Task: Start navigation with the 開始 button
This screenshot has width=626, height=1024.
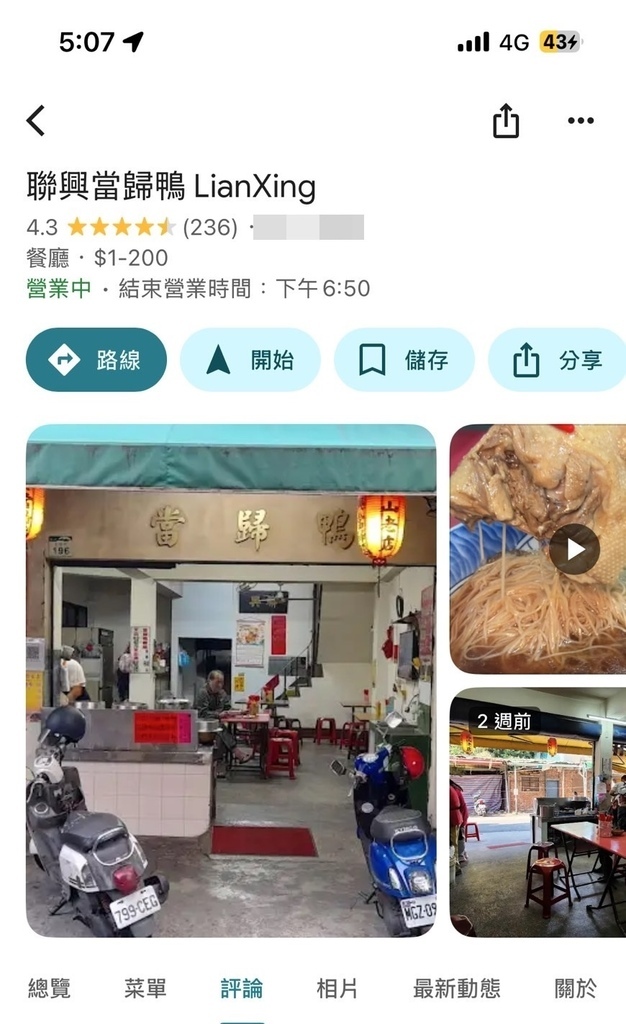Action: point(251,360)
